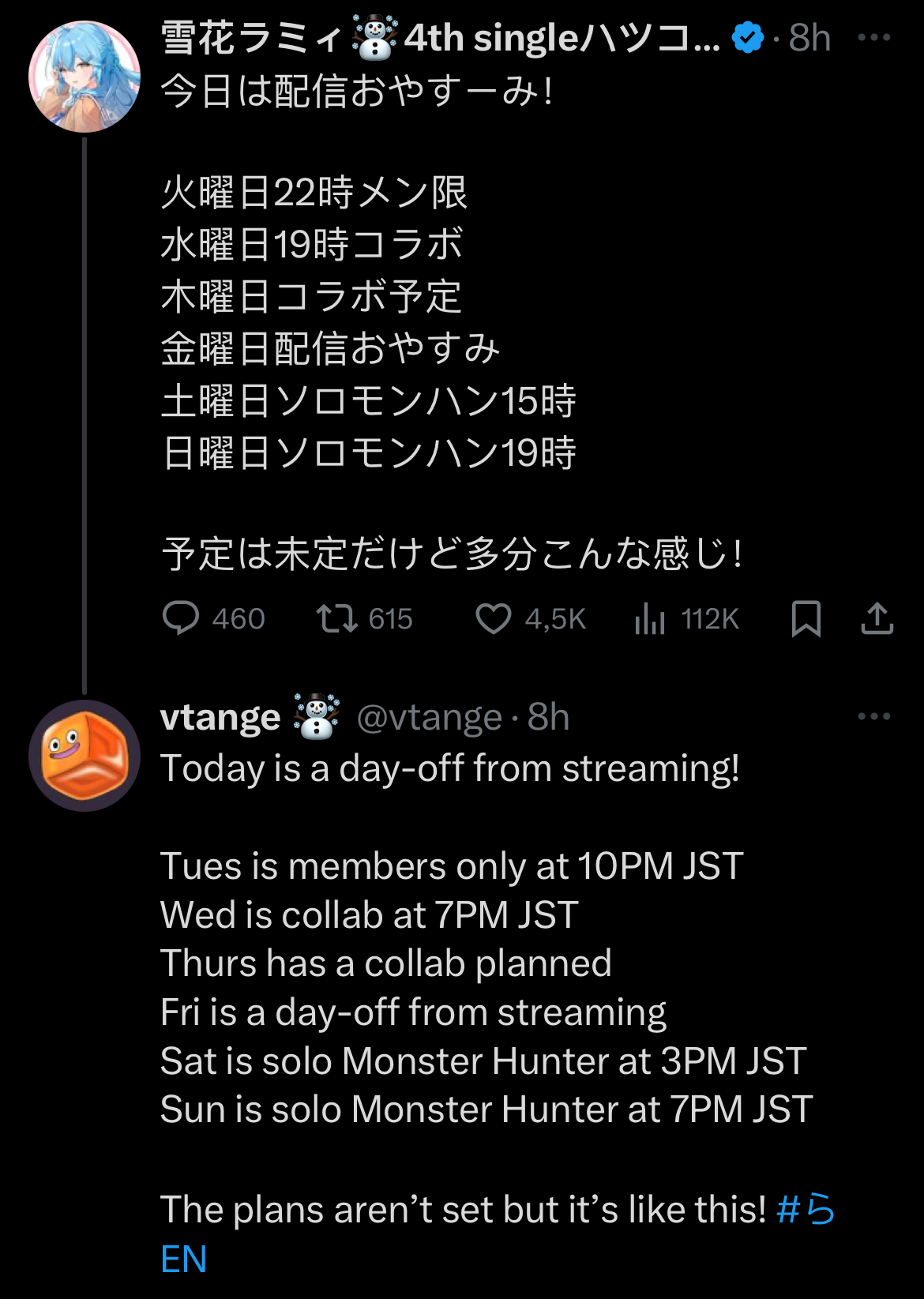Open the vtange username
Image resolution: width=924 pixels, height=1299 pixels.
coord(220,717)
